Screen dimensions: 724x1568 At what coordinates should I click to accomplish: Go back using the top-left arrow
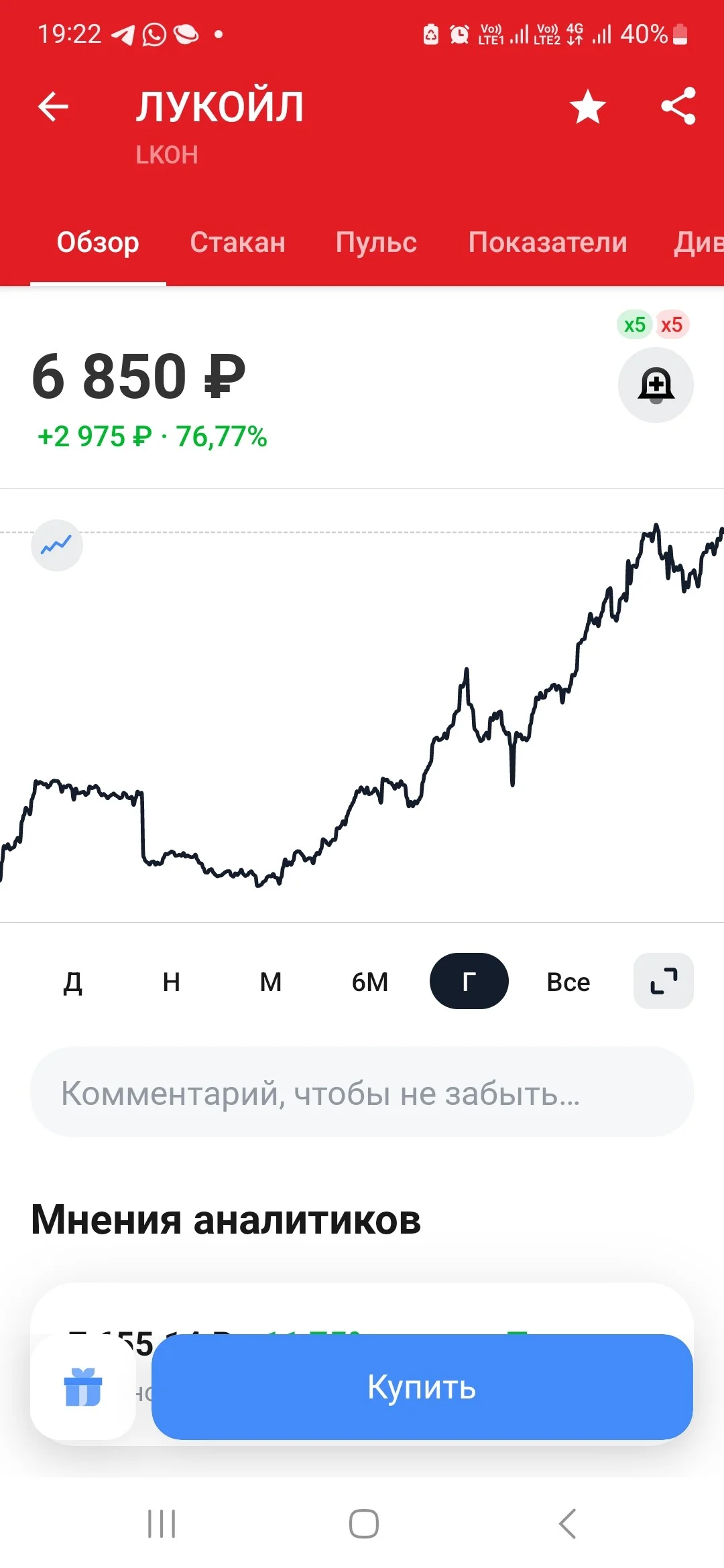[x=54, y=107]
